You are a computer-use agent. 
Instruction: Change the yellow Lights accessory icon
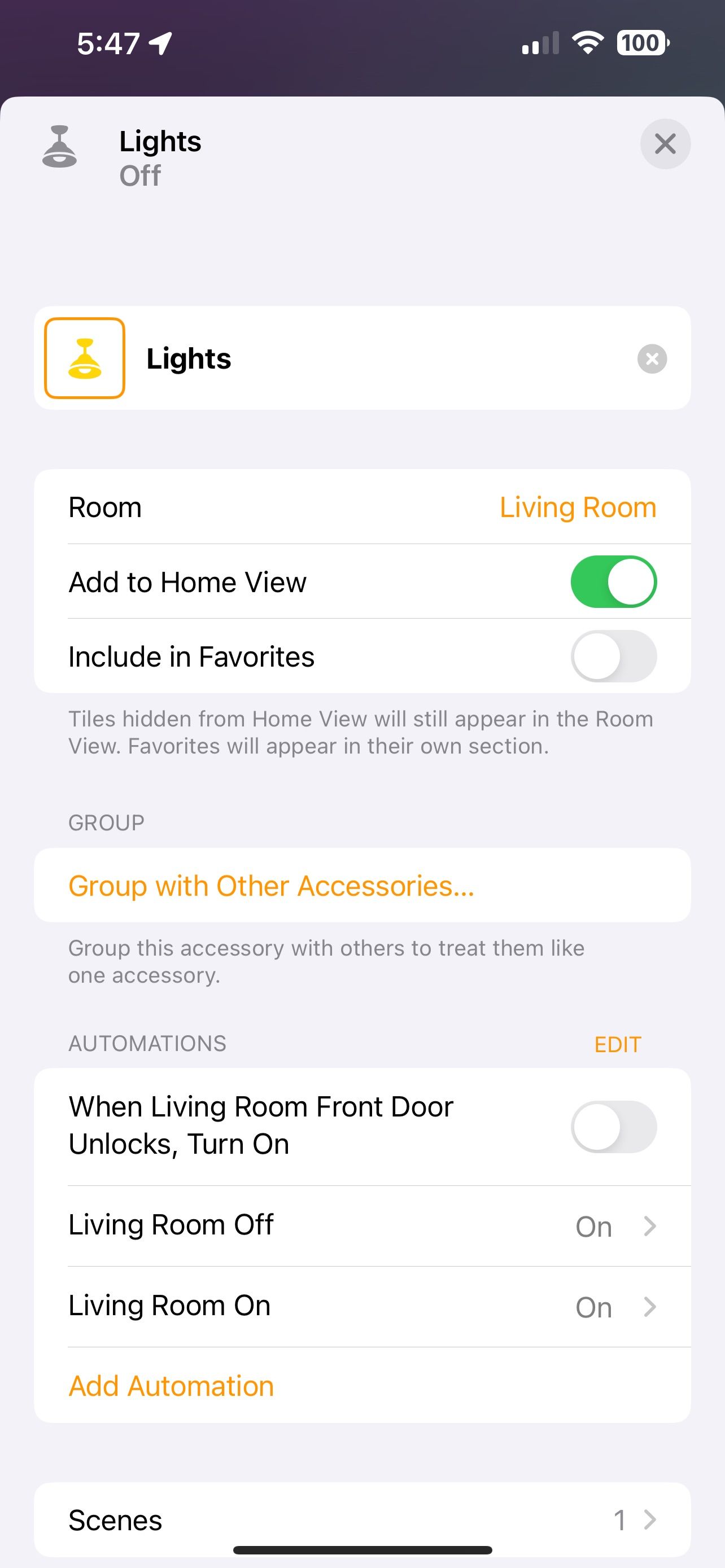85,358
